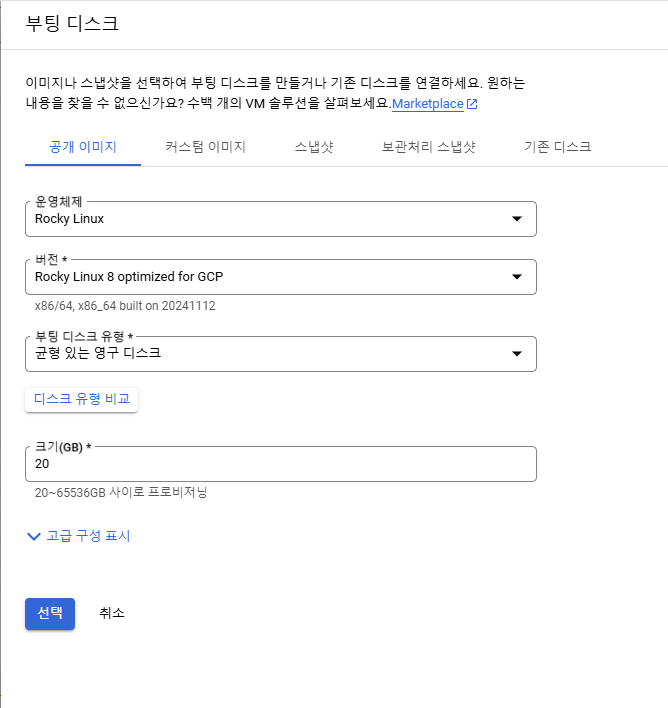Open the Marketplace link

(x=434, y=104)
